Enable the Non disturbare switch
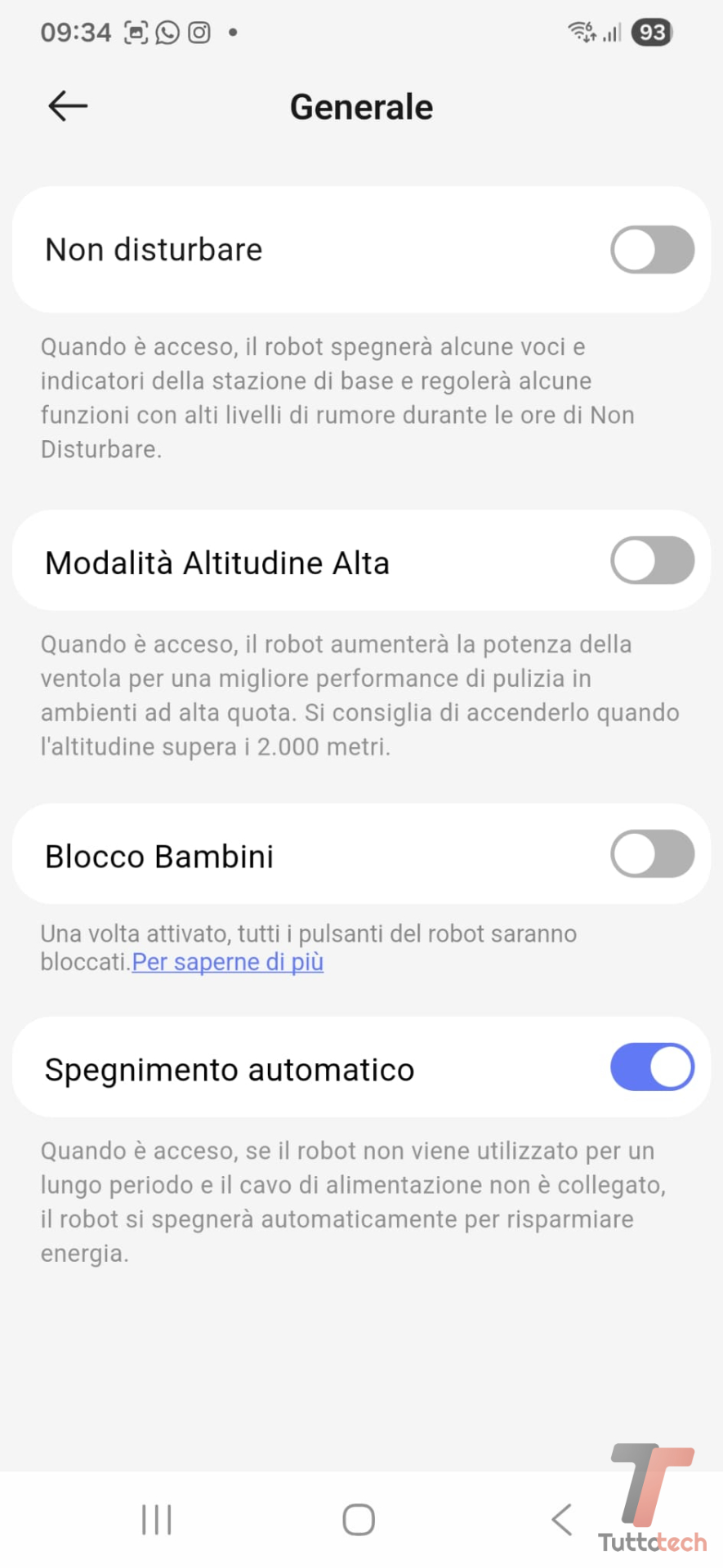 tap(652, 250)
